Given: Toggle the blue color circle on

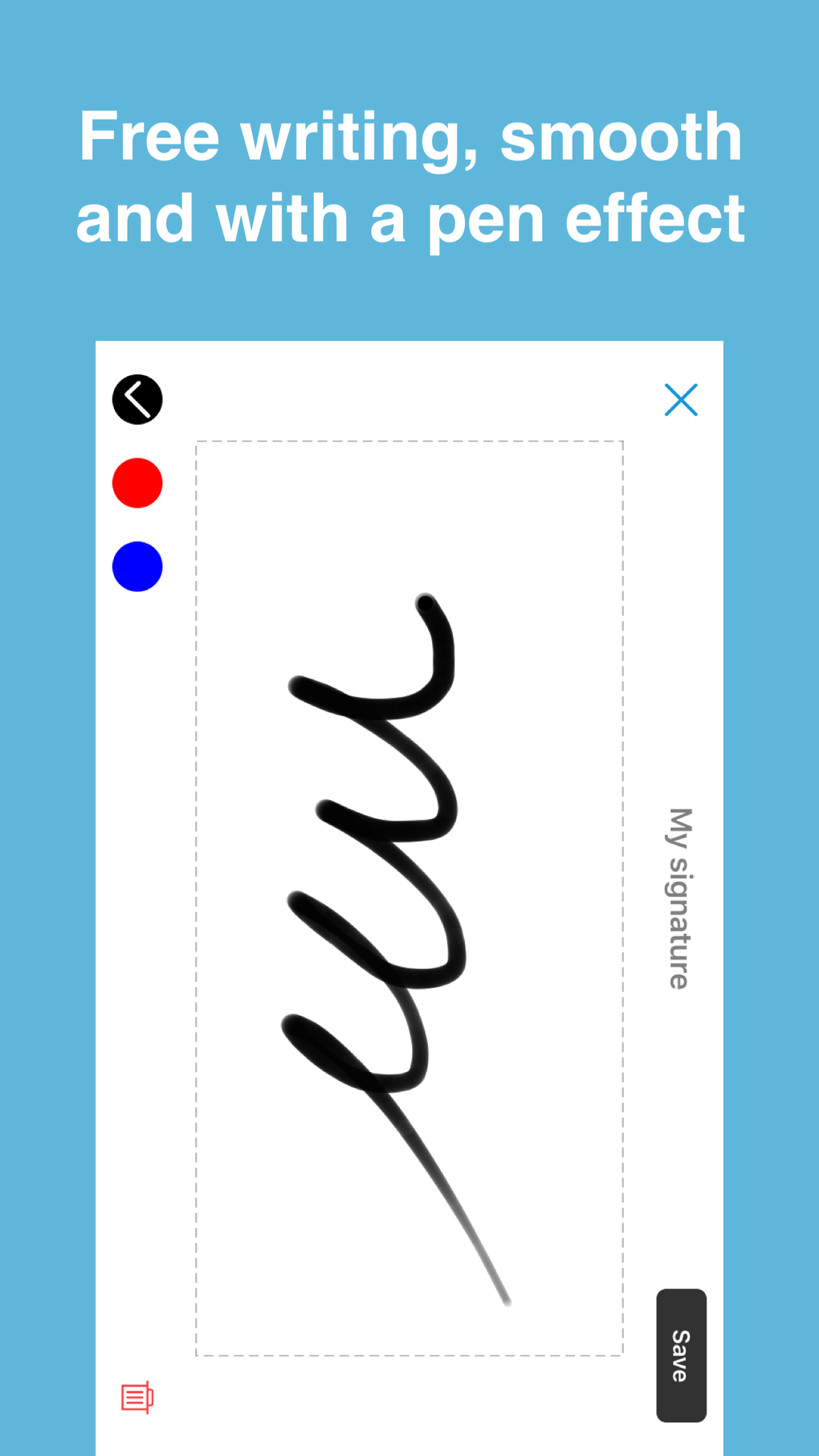Looking at the screenshot, I should click(136, 566).
